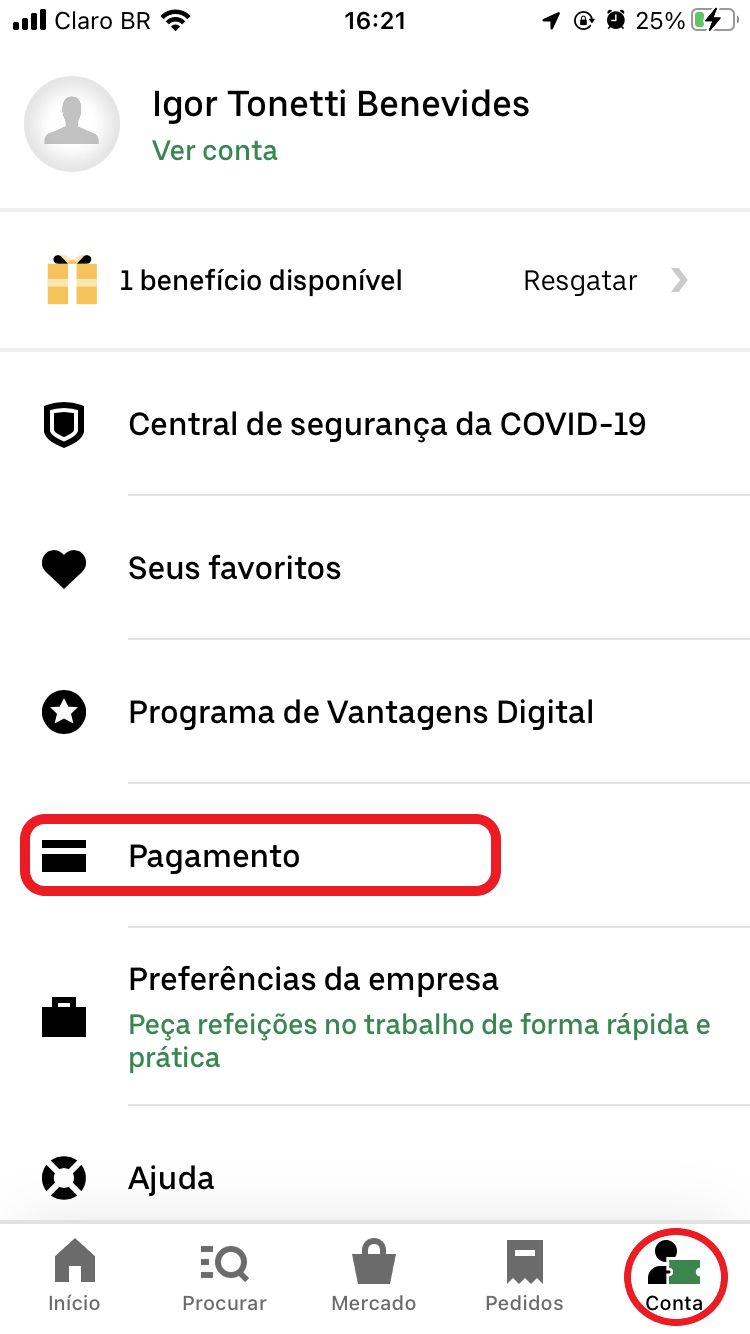Open Central de segurança da COVID-19

(x=375, y=424)
